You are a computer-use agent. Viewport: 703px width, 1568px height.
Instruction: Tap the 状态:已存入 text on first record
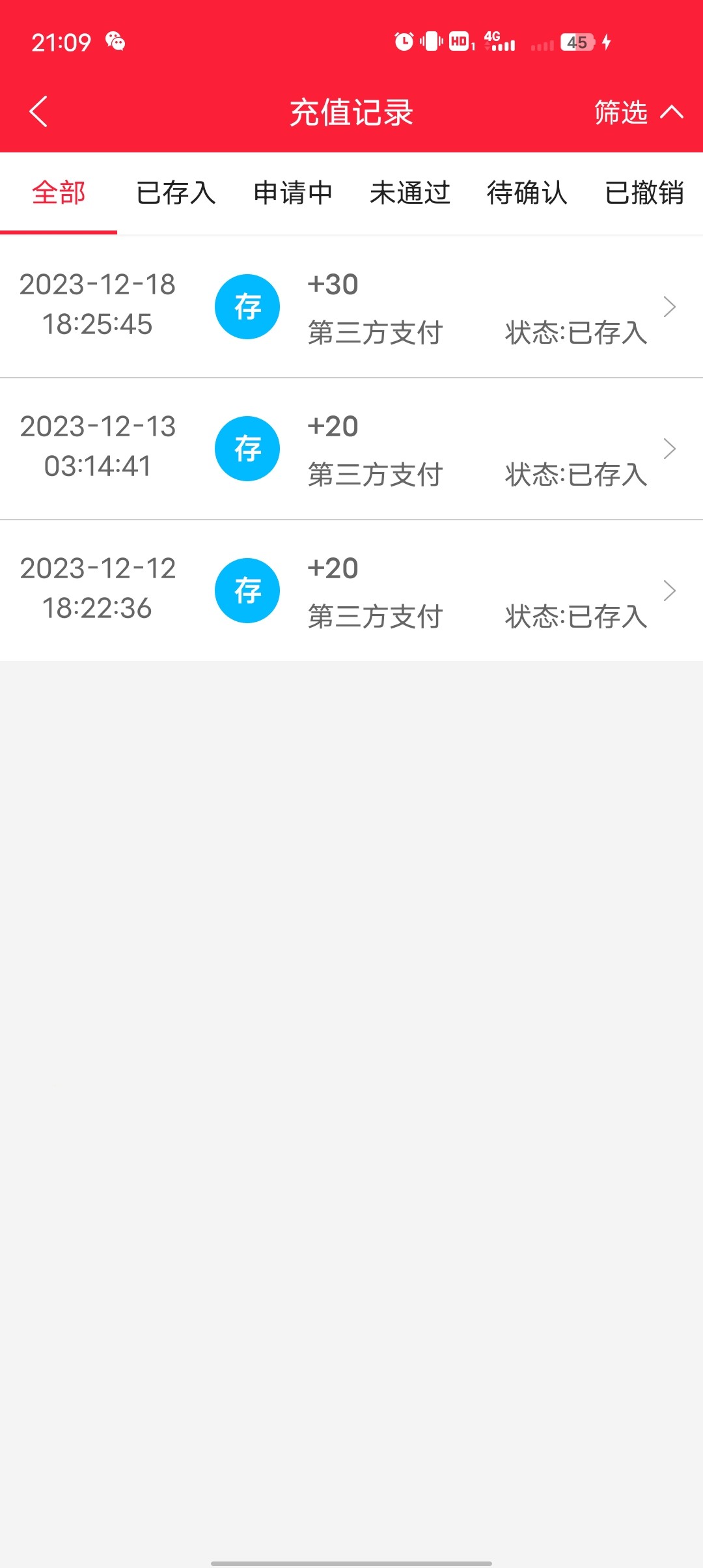point(575,333)
